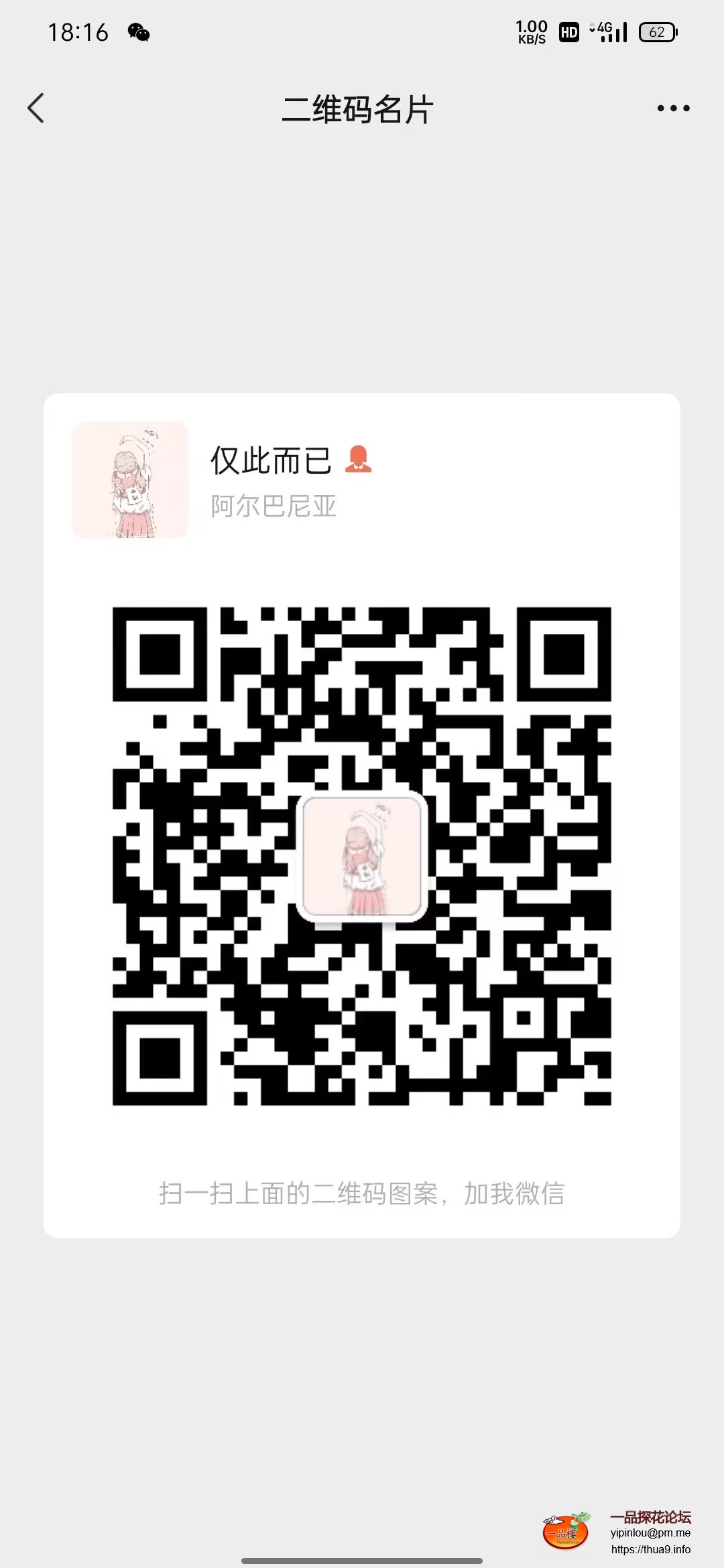The image size is (724, 1568).
Task: Tap the avatar in the QR code center
Action: coord(361,854)
